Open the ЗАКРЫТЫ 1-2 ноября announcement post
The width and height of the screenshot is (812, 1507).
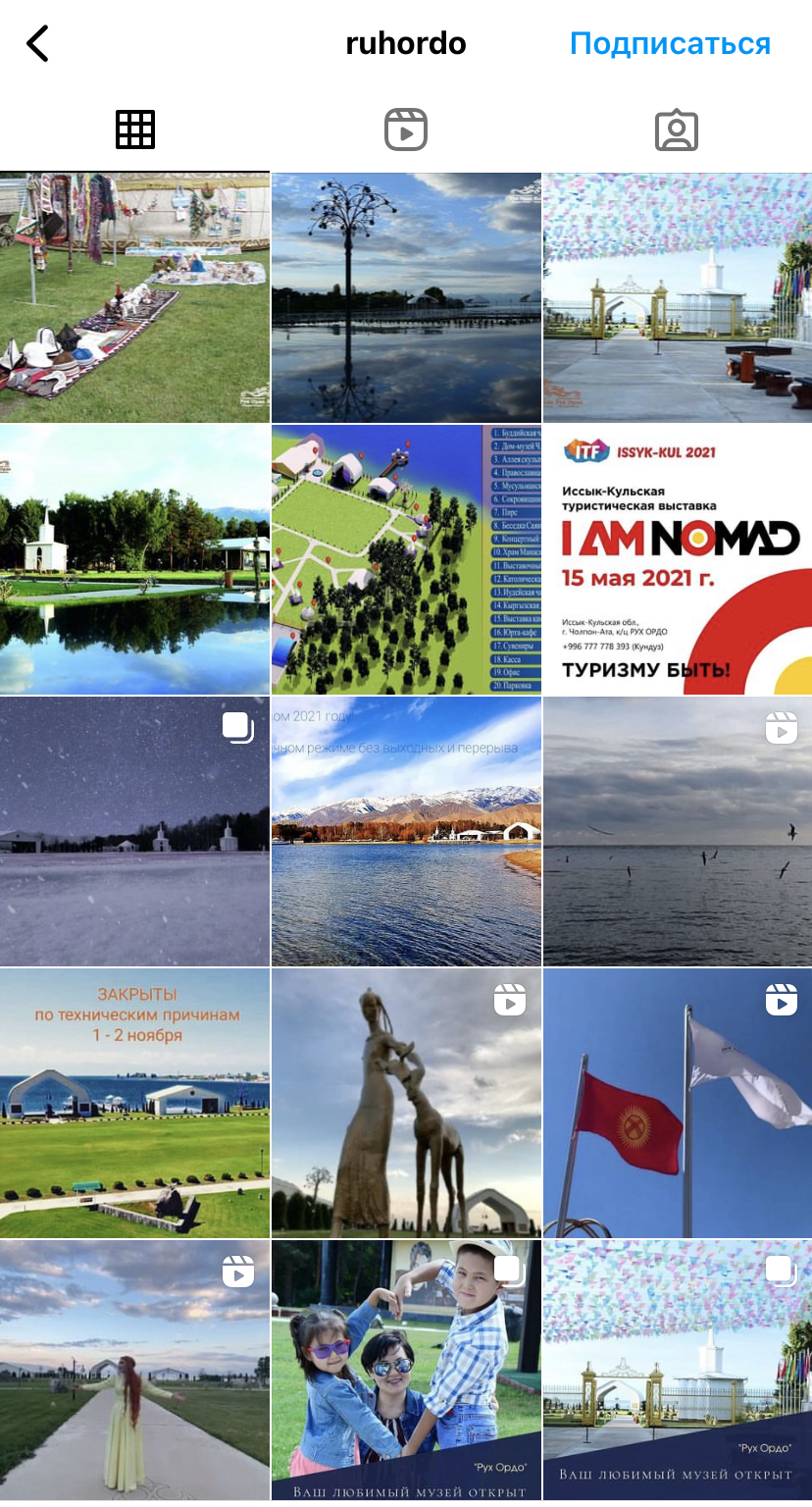[x=134, y=1103]
